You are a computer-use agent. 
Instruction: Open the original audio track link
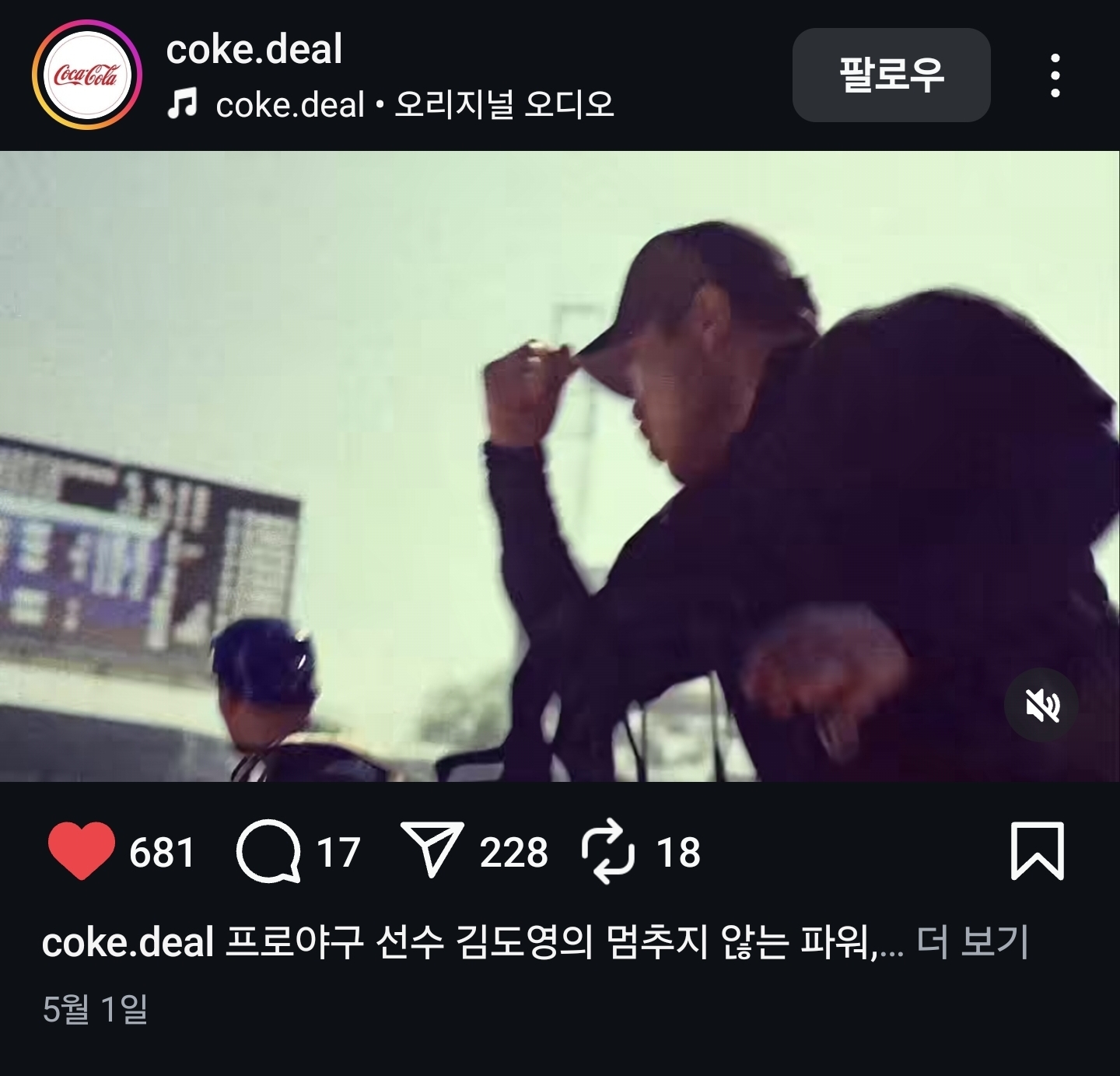click(x=414, y=104)
